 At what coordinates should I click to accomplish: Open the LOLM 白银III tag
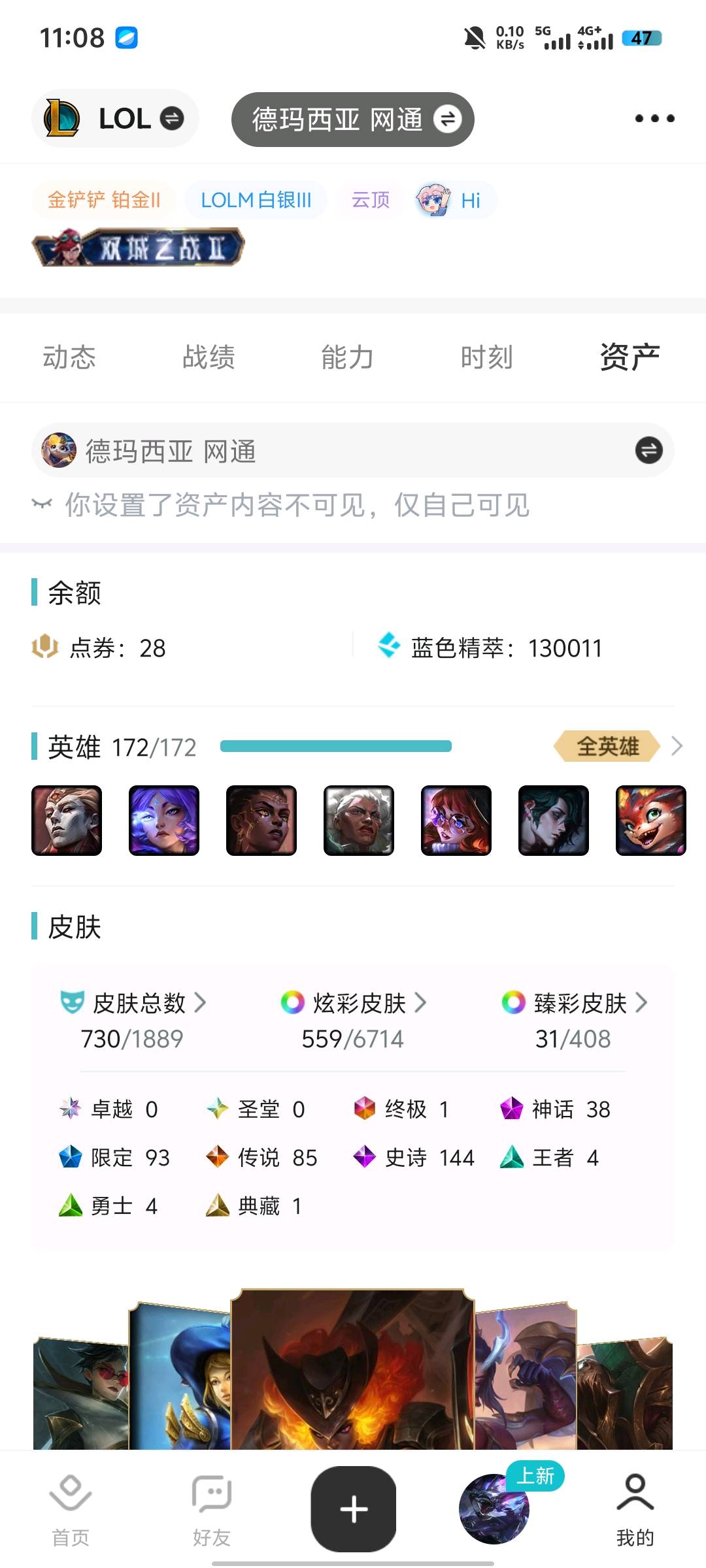click(x=256, y=200)
